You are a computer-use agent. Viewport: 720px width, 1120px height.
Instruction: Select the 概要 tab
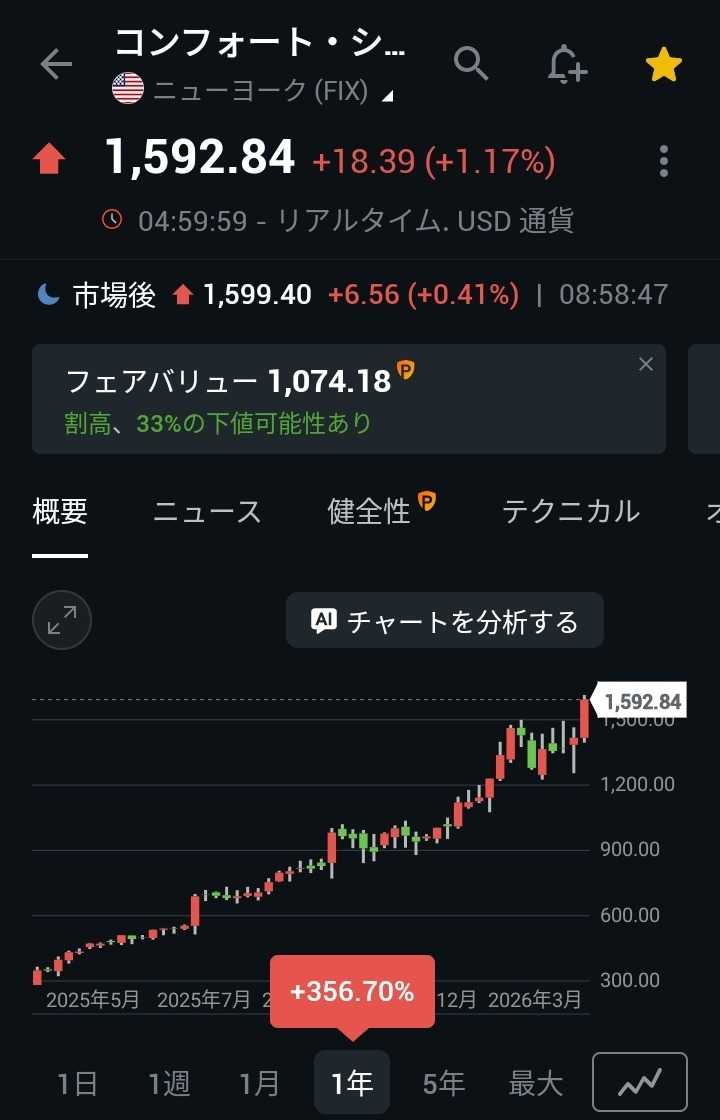60,512
